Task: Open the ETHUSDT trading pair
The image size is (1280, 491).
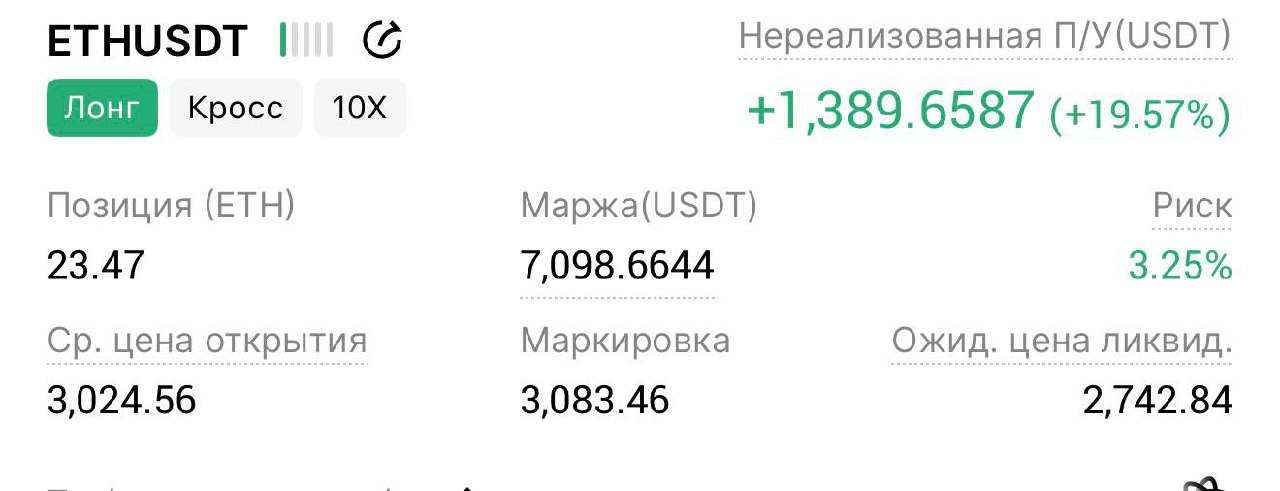Action: [147, 41]
